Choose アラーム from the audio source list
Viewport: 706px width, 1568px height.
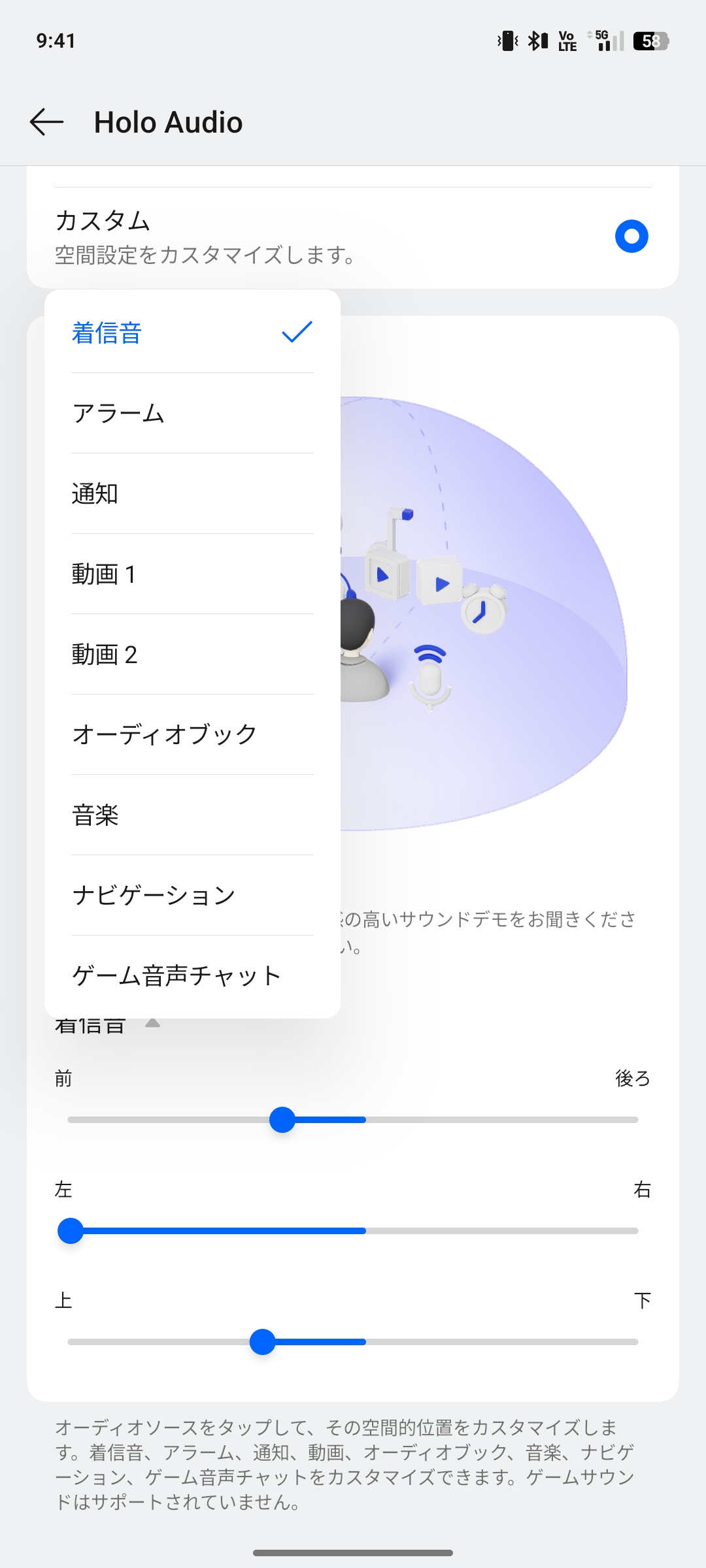(x=192, y=414)
